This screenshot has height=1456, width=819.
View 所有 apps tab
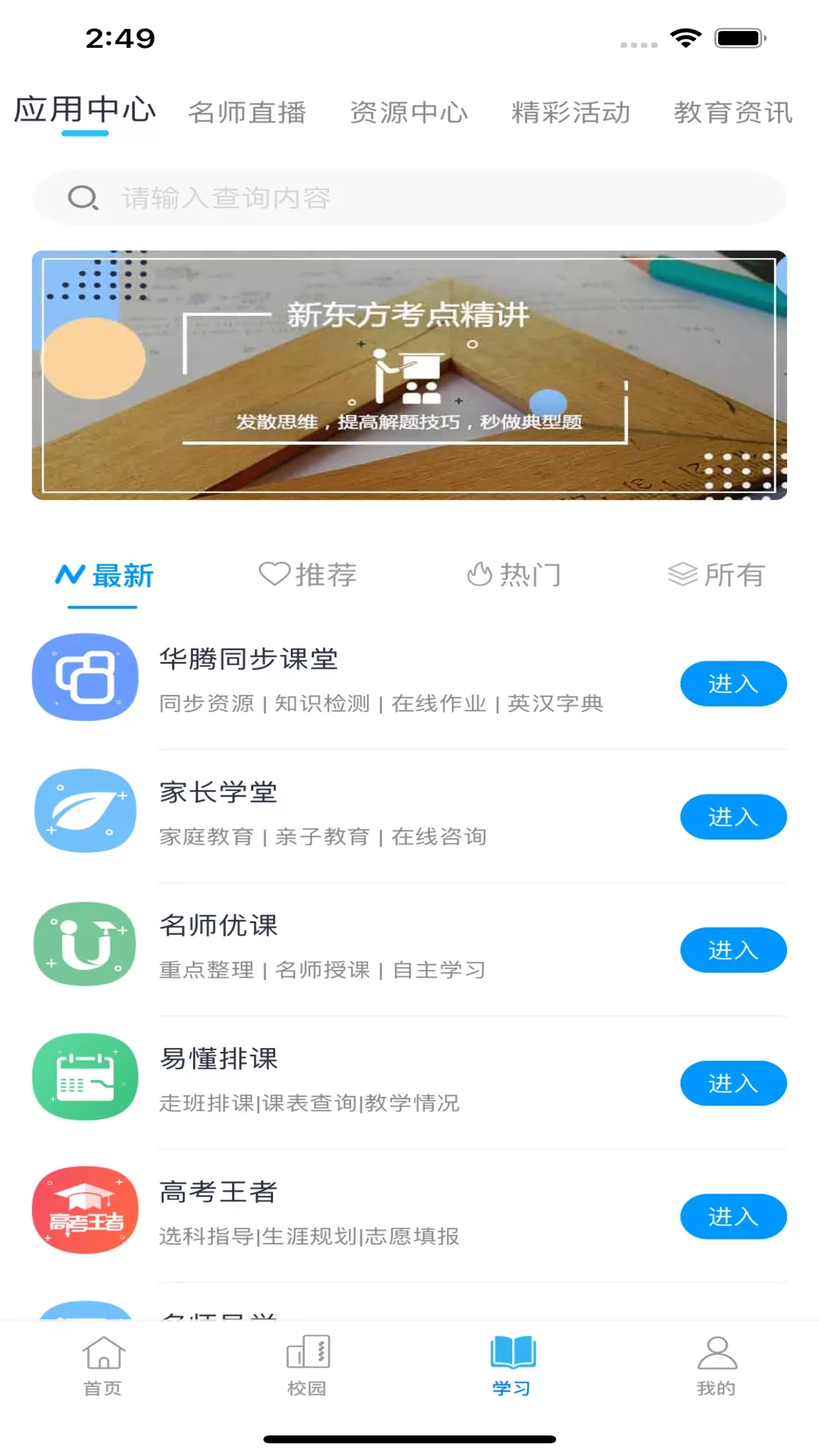716,575
